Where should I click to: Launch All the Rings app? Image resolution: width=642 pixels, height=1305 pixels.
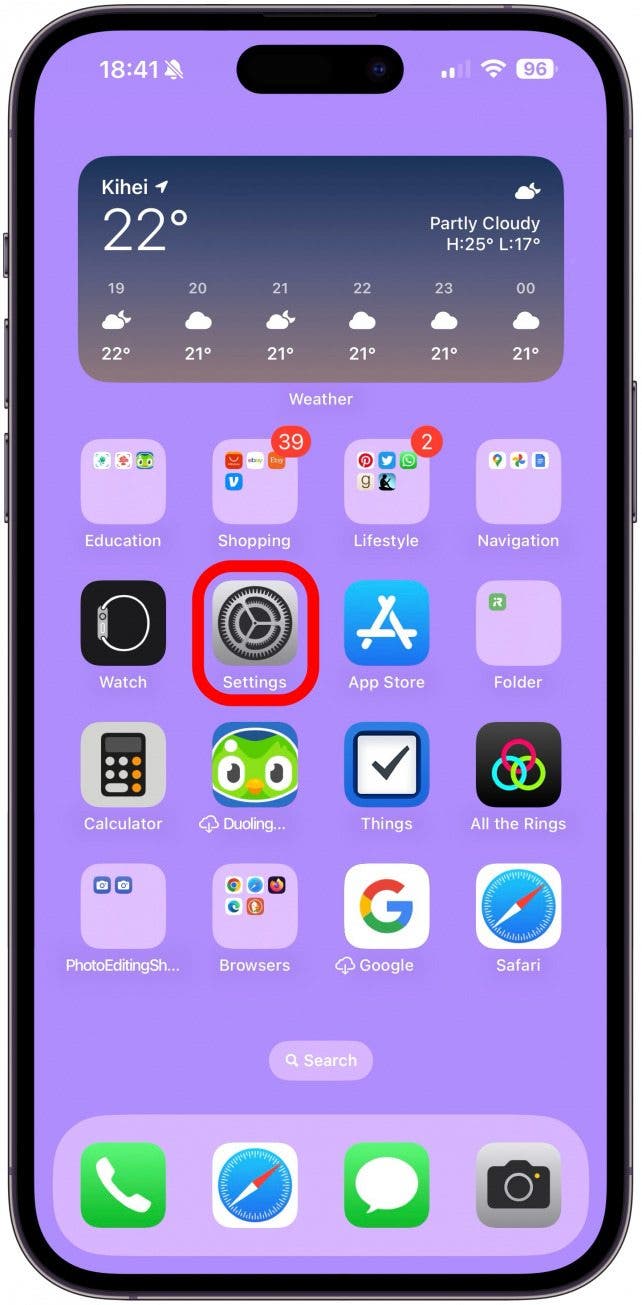tap(518, 764)
